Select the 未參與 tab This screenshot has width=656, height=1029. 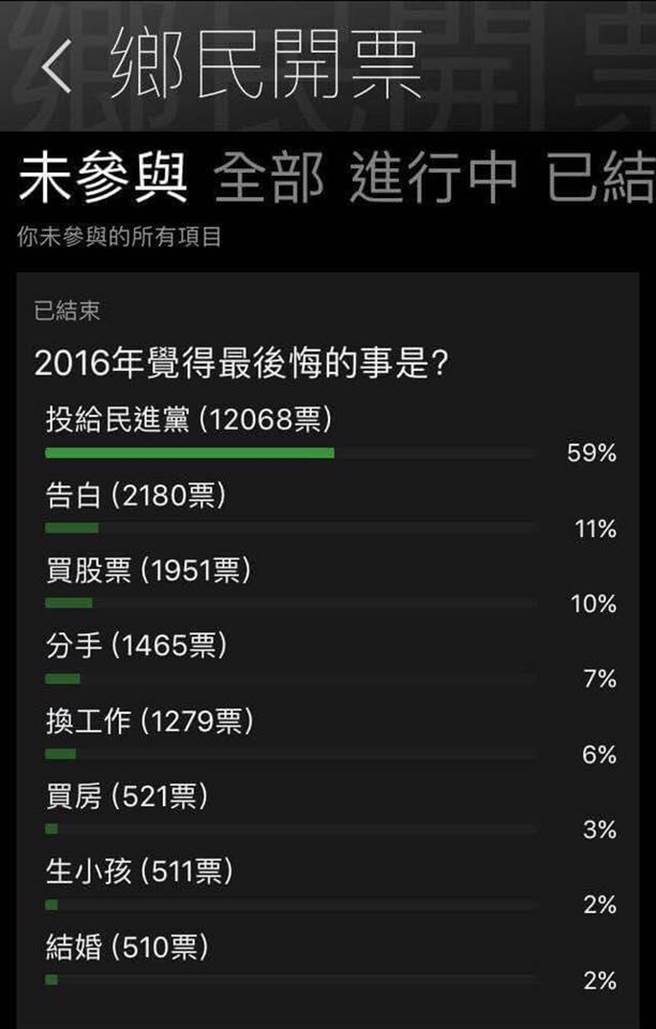[x=103, y=180]
